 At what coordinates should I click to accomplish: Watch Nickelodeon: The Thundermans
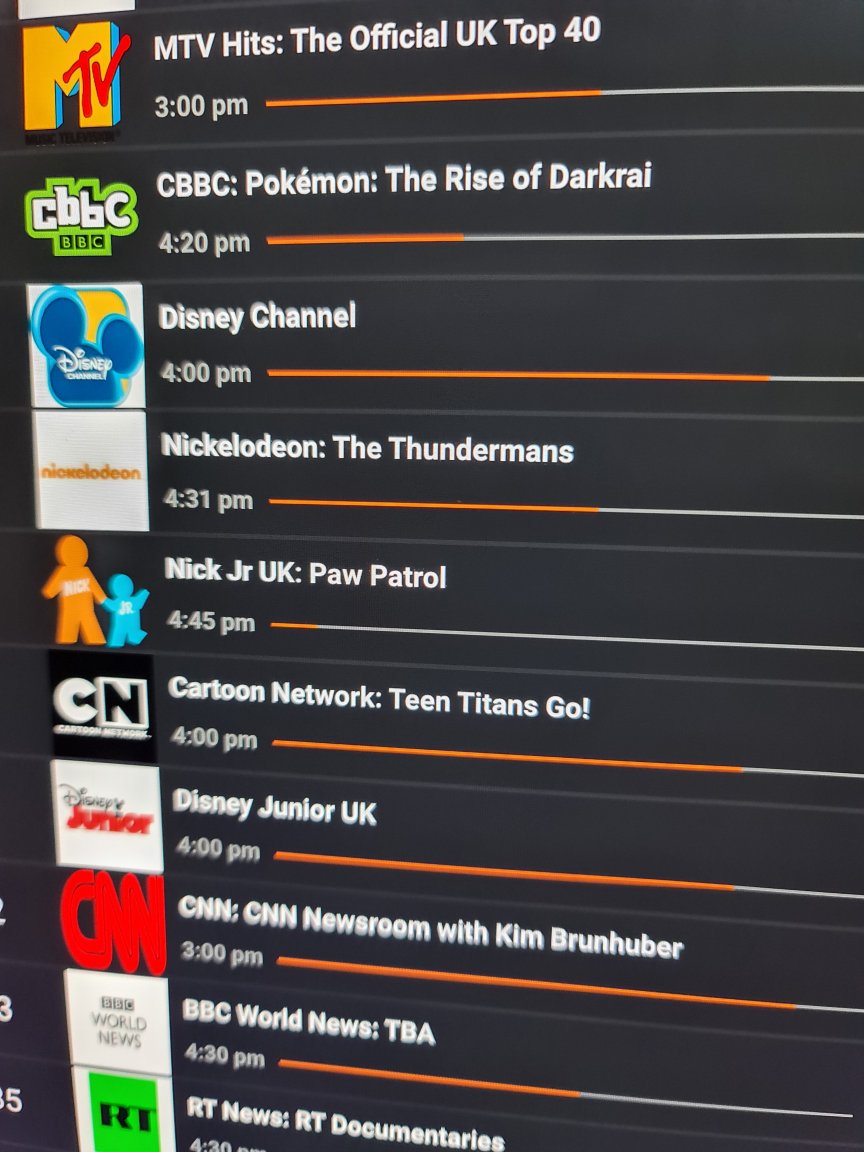click(367, 448)
